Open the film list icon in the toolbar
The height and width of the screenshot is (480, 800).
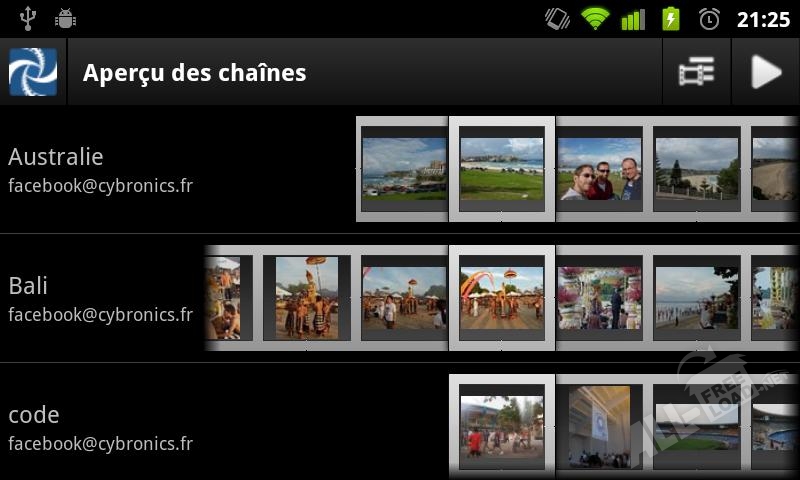[696, 72]
